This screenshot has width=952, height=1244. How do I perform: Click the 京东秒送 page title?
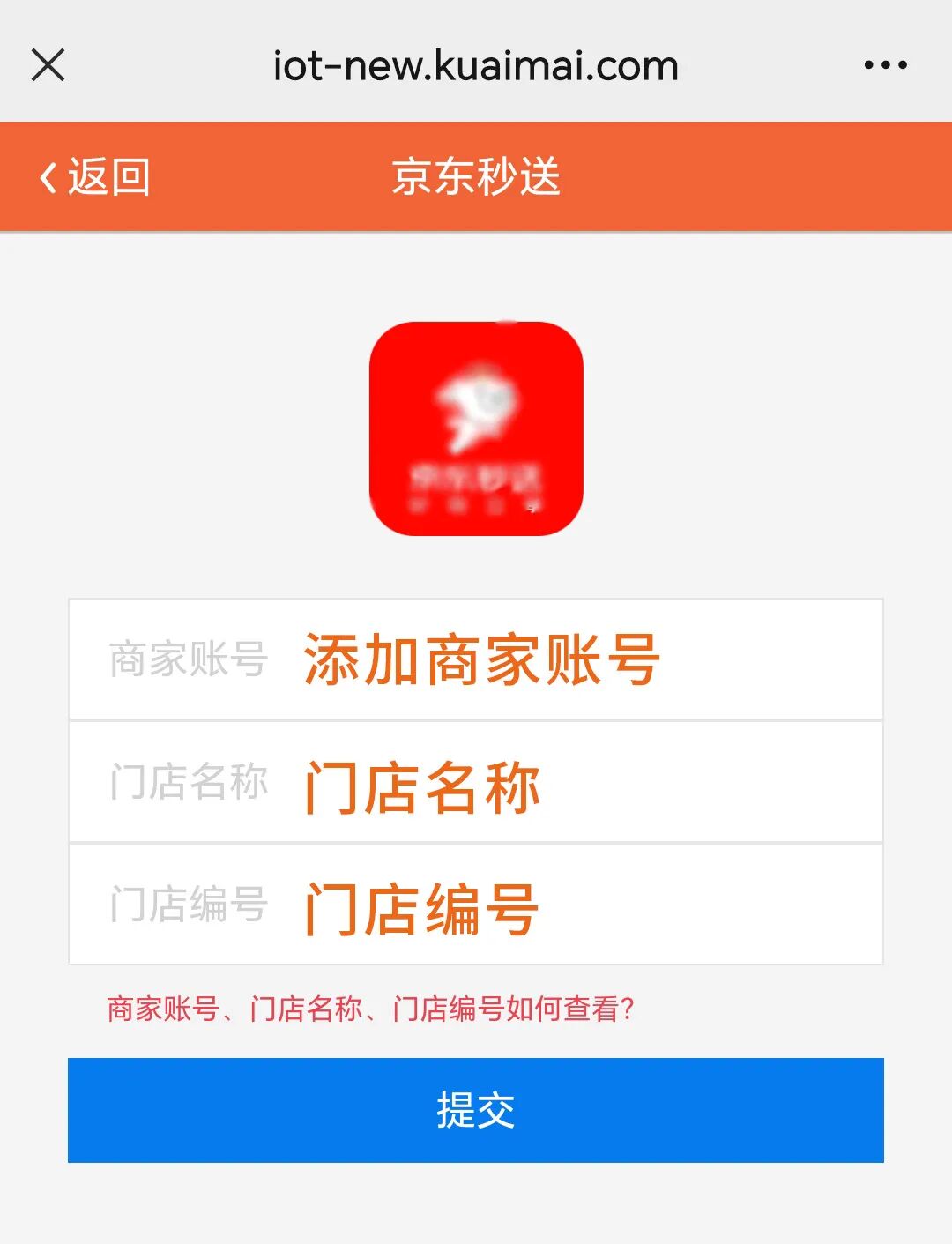476,175
